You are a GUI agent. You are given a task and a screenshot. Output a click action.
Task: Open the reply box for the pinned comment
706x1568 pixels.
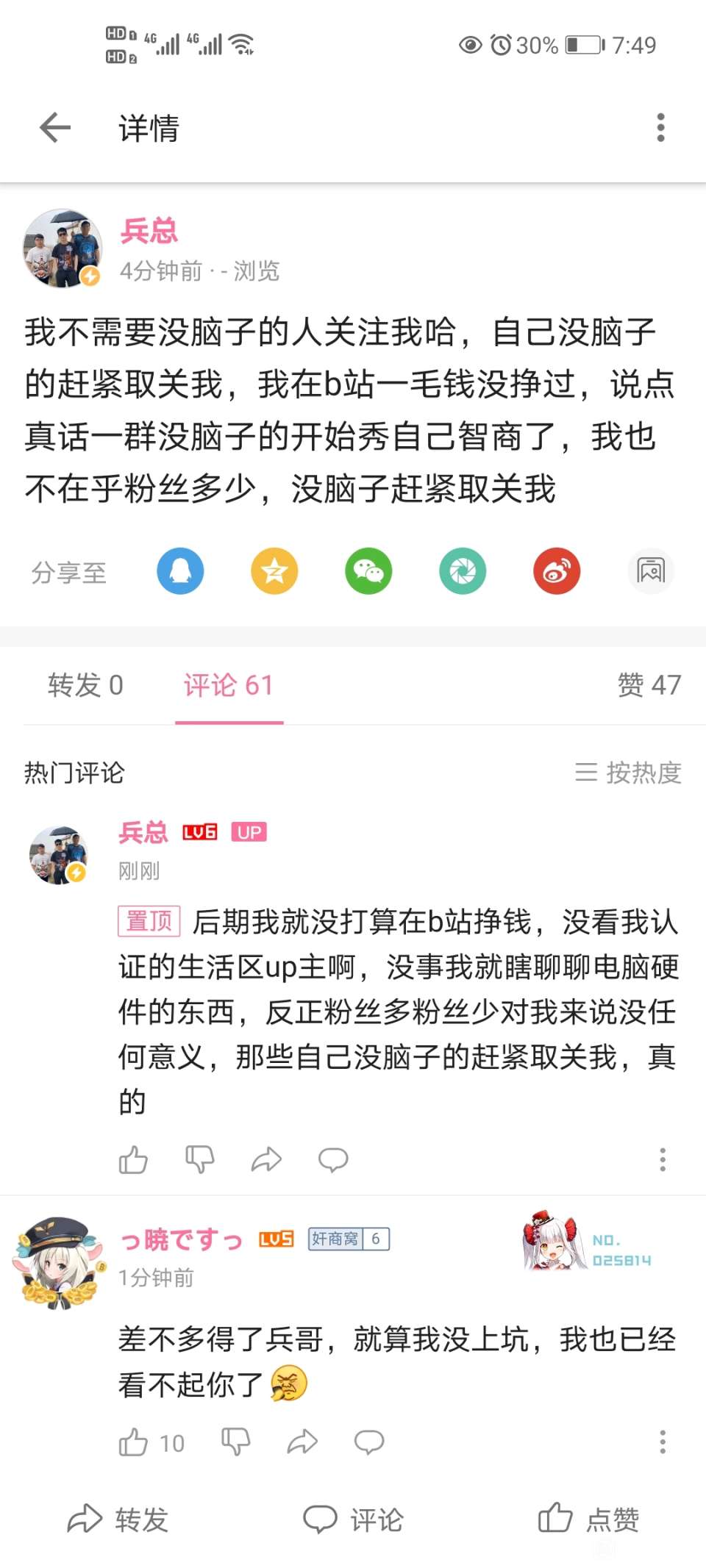pyautogui.click(x=333, y=1159)
